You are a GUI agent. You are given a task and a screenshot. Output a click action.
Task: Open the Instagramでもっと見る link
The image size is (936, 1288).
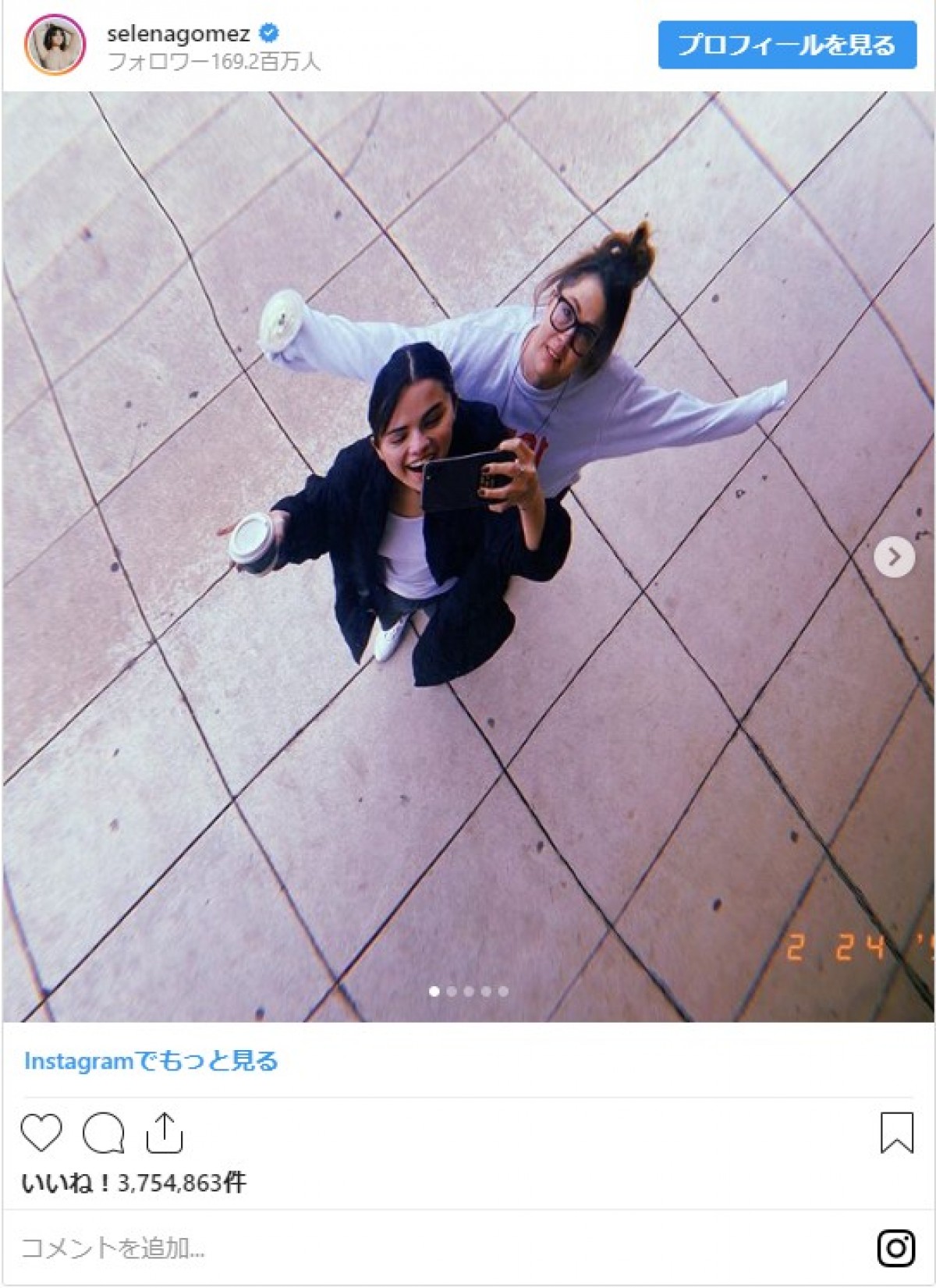[x=151, y=1061]
